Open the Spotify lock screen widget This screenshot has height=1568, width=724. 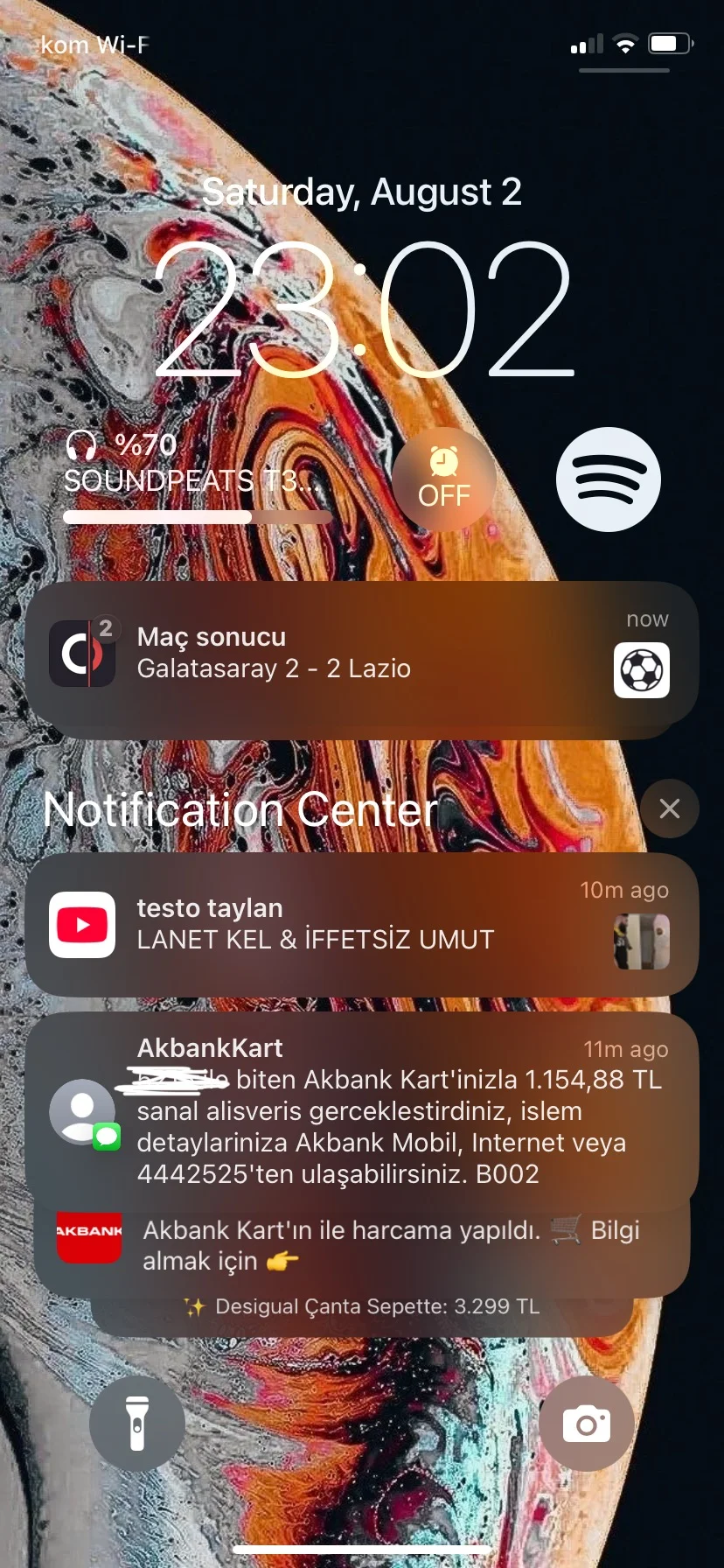(608, 479)
